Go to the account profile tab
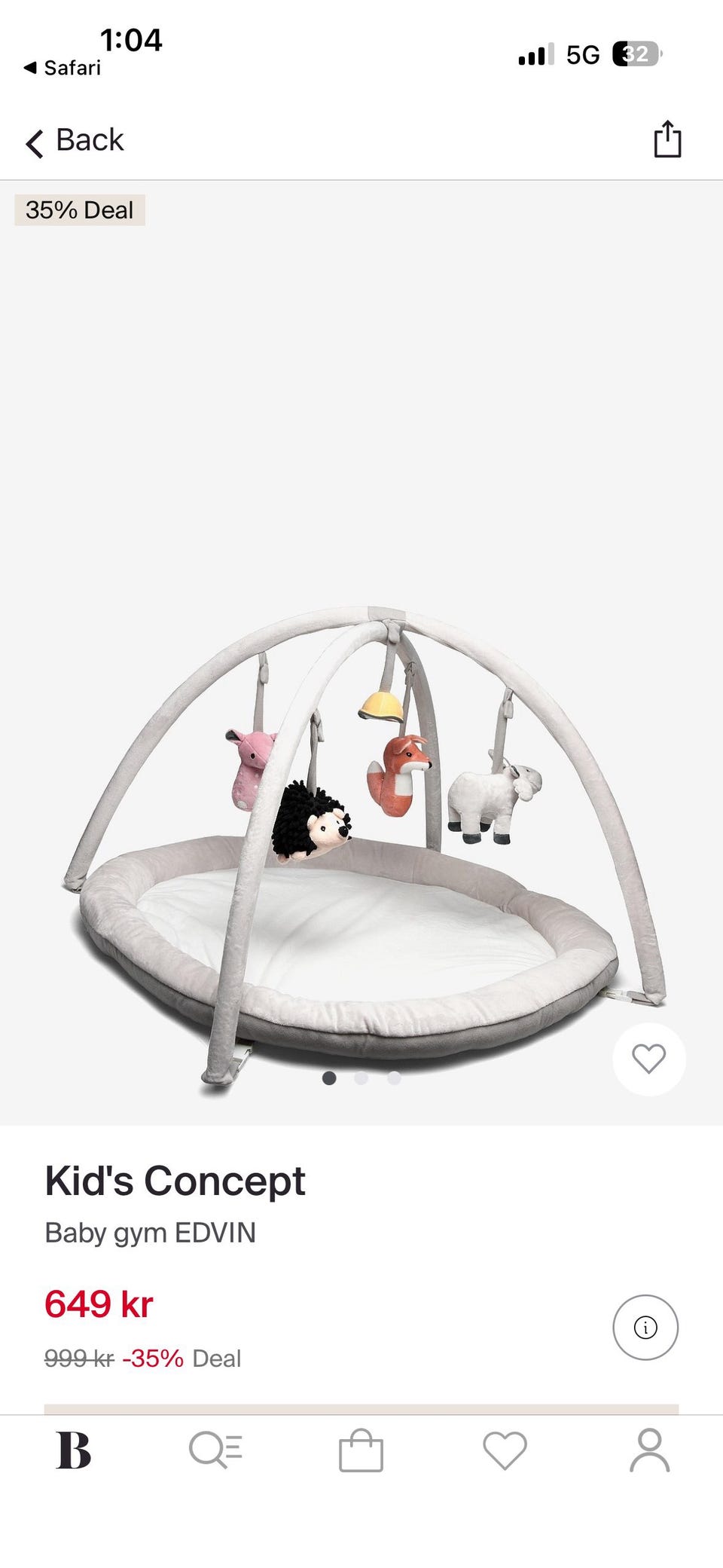Viewport: 723px width, 1568px height. point(649,1450)
